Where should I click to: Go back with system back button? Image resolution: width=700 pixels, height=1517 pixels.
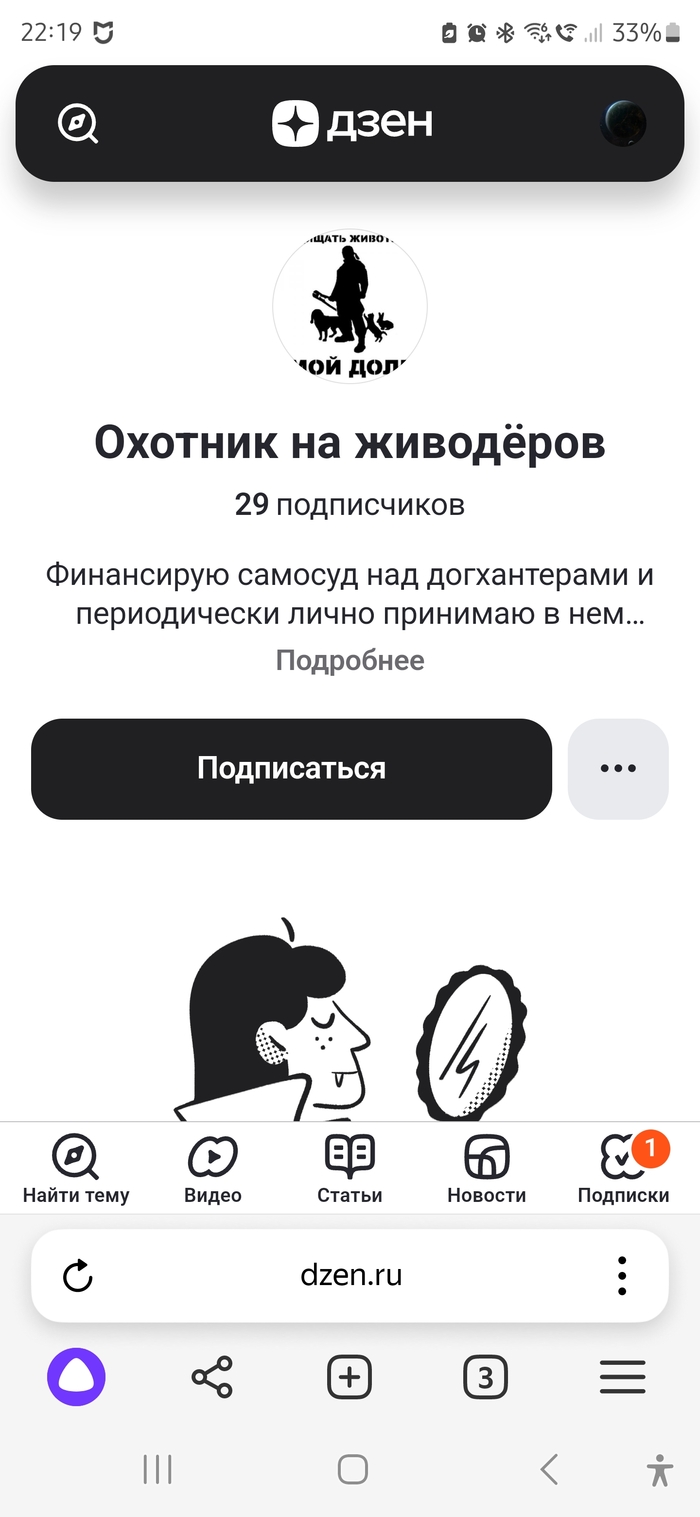[x=548, y=1469]
